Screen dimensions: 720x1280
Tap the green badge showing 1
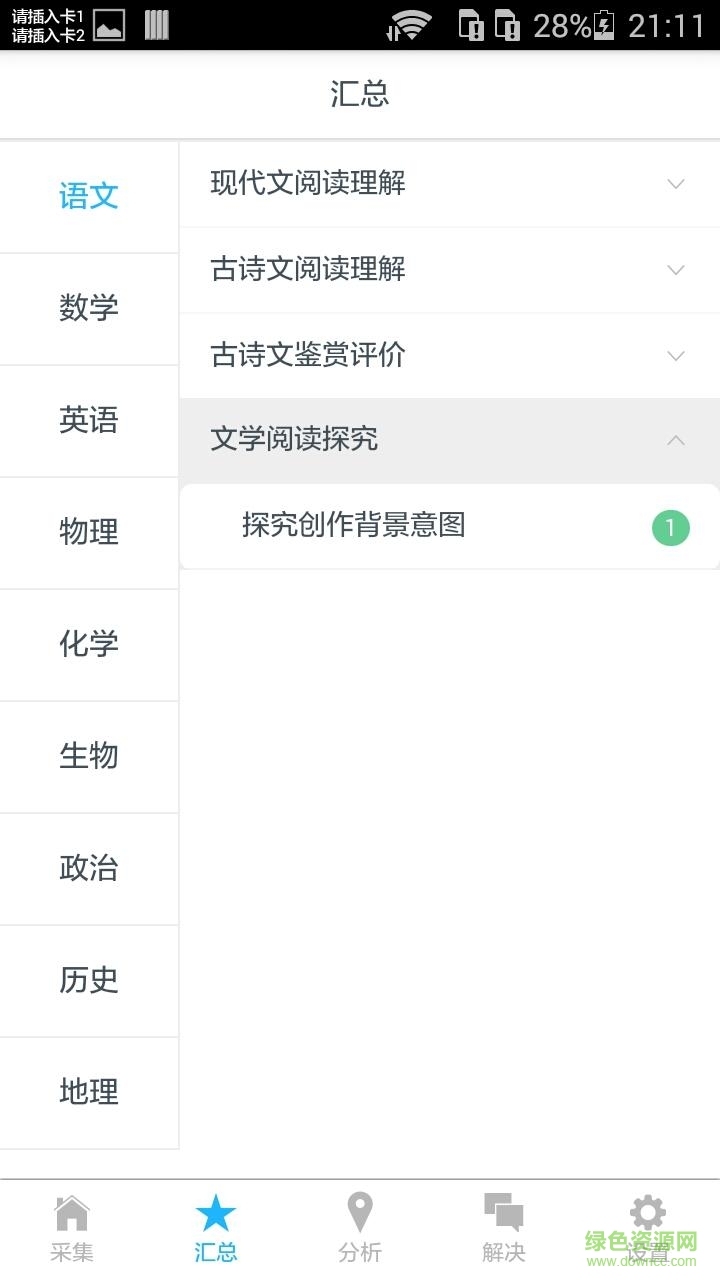(x=671, y=527)
